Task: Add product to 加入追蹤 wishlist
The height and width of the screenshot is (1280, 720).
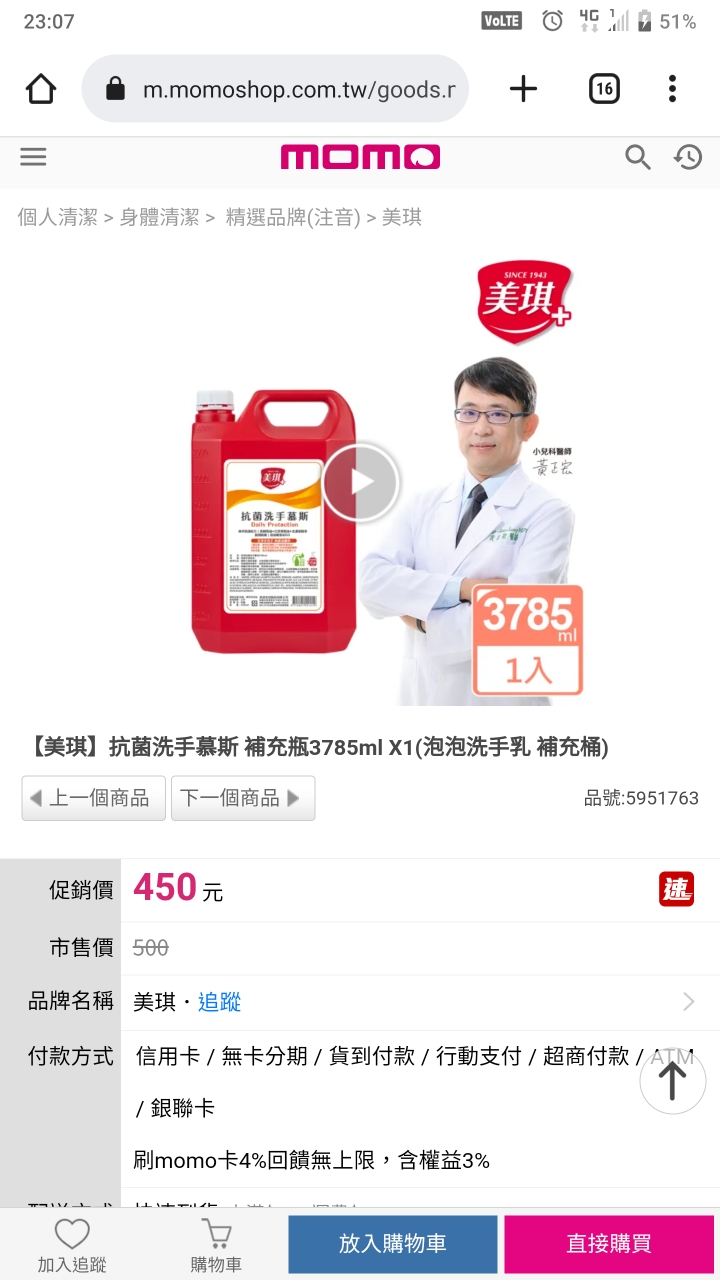Action: tap(71, 1245)
